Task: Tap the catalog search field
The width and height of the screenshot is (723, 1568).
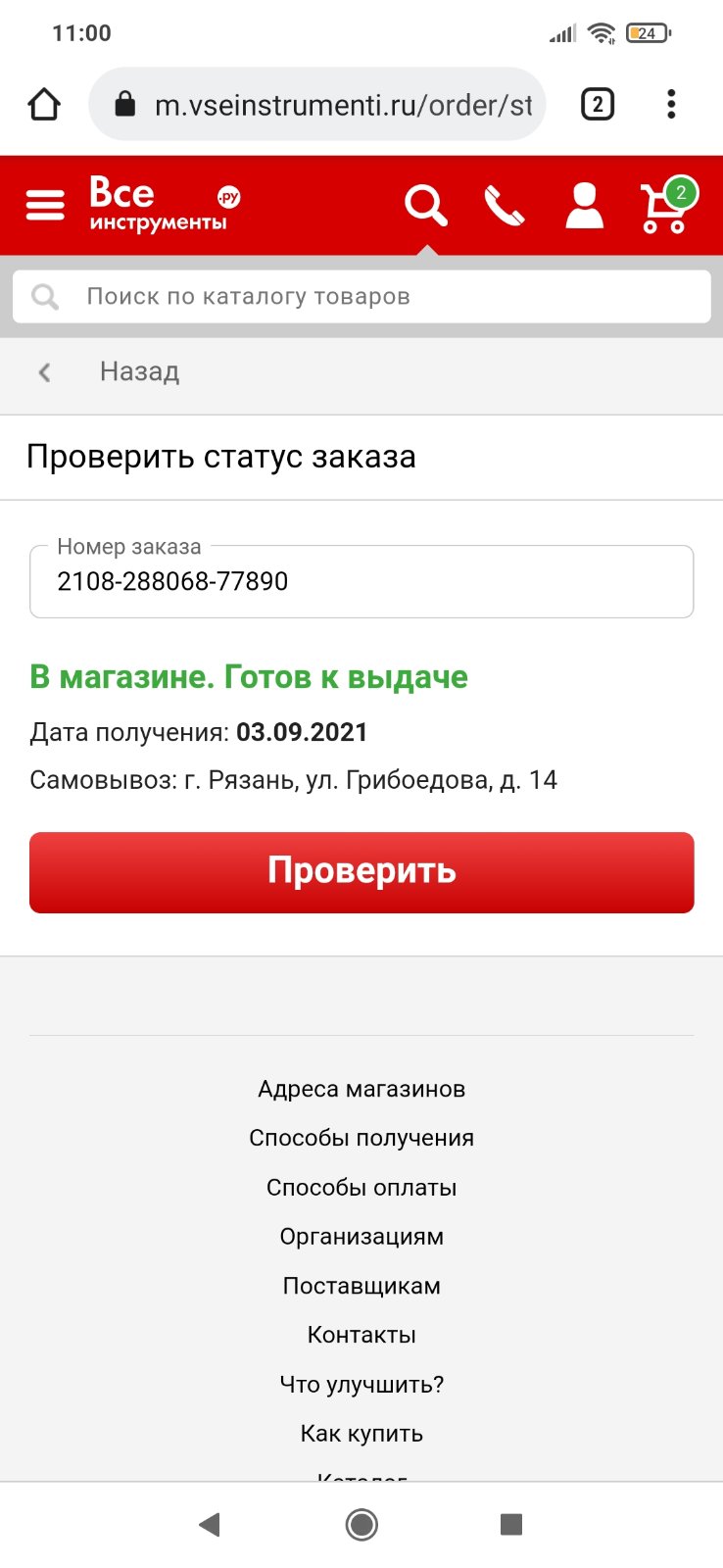Action: (361, 296)
